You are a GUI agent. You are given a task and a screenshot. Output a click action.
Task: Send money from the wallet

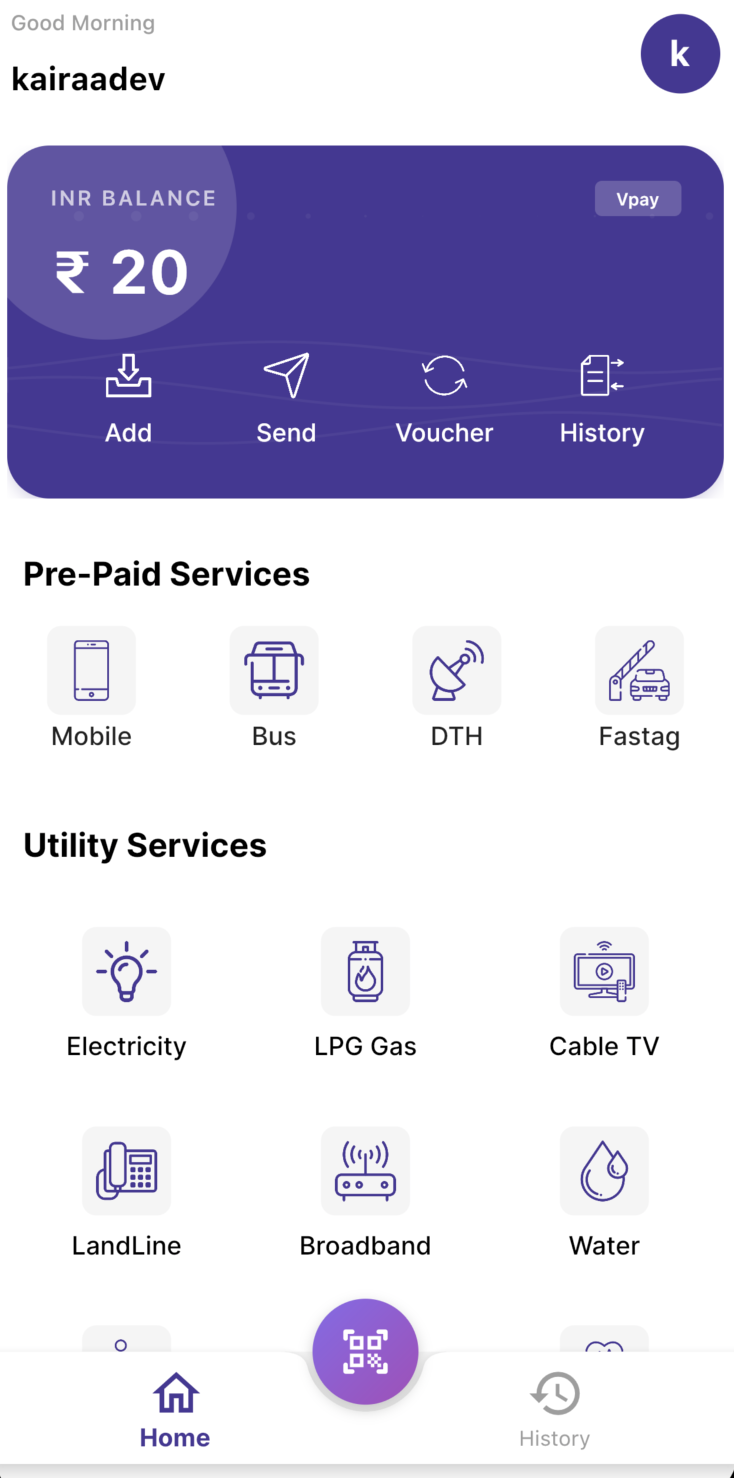pyautogui.click(x=286, y=399)
